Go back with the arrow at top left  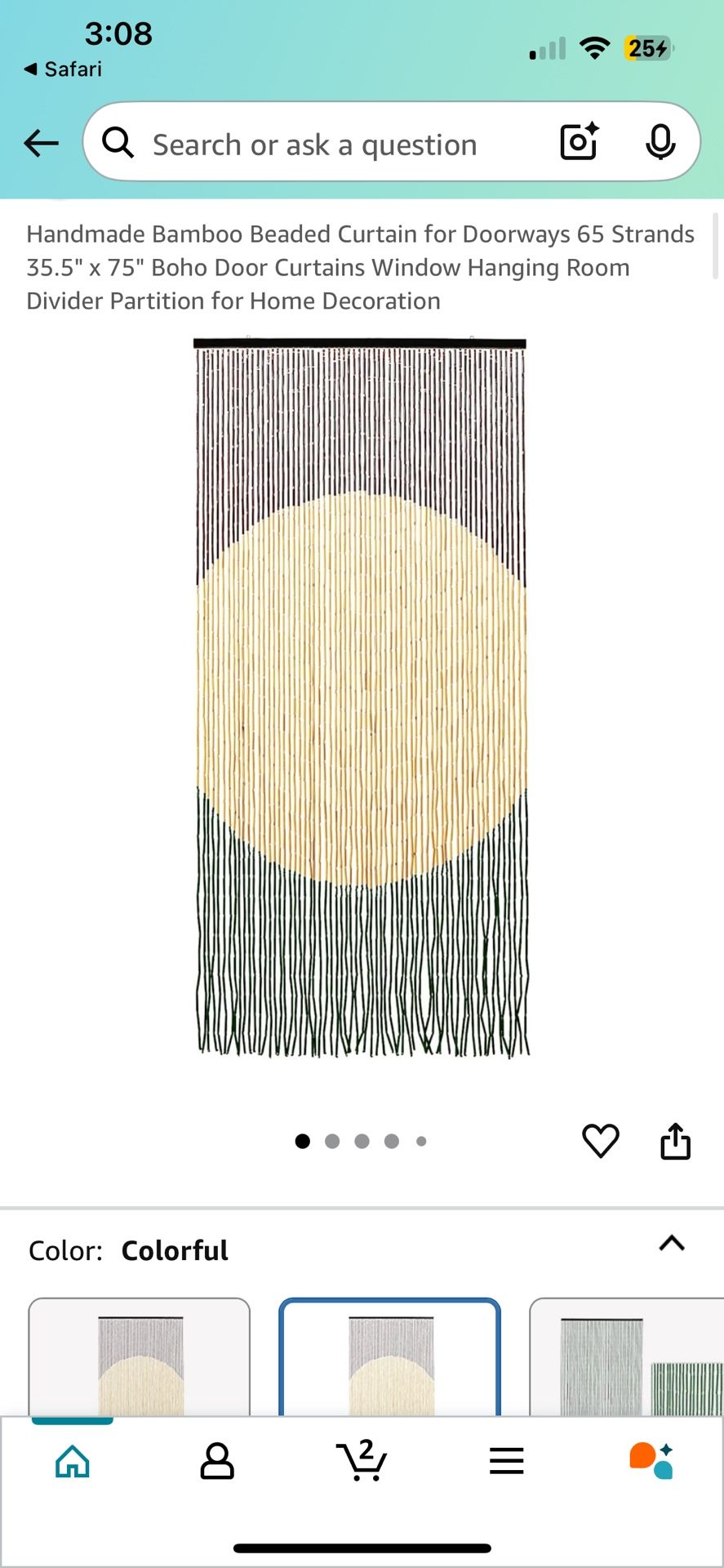point(40,141)
